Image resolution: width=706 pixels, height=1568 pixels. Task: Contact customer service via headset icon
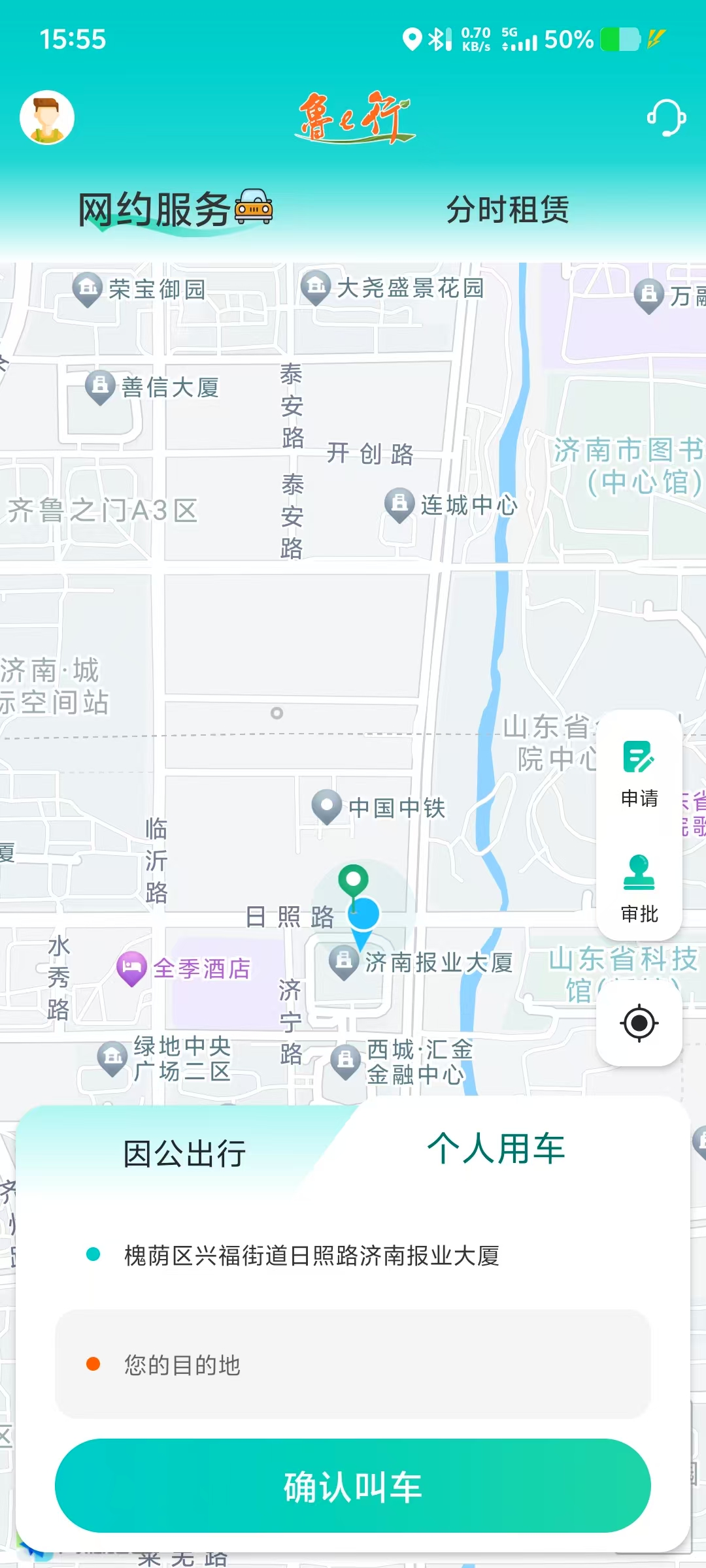click(x=666, y=118)
